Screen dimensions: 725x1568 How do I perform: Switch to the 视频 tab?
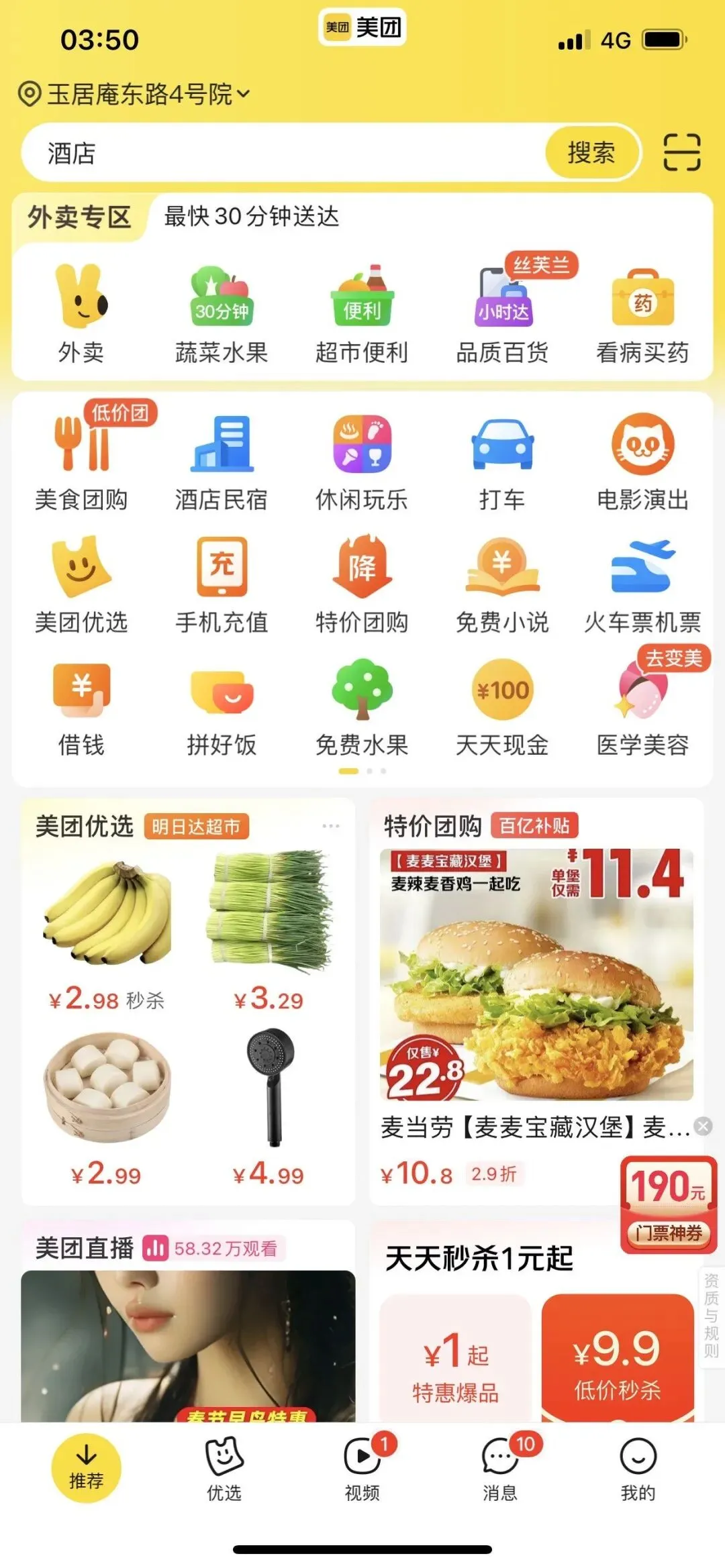362,1469
